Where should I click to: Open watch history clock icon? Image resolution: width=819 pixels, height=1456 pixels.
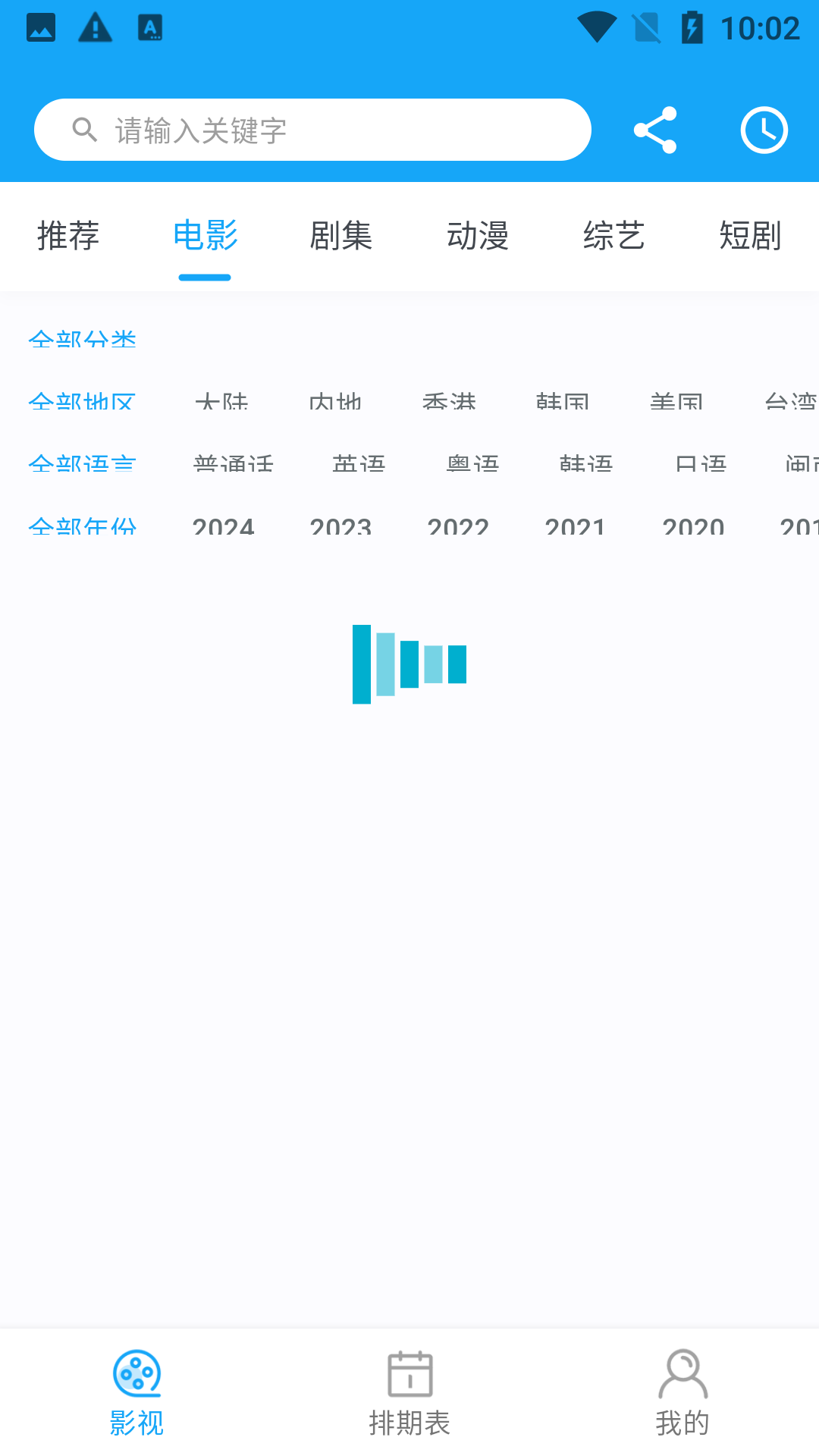764,130
